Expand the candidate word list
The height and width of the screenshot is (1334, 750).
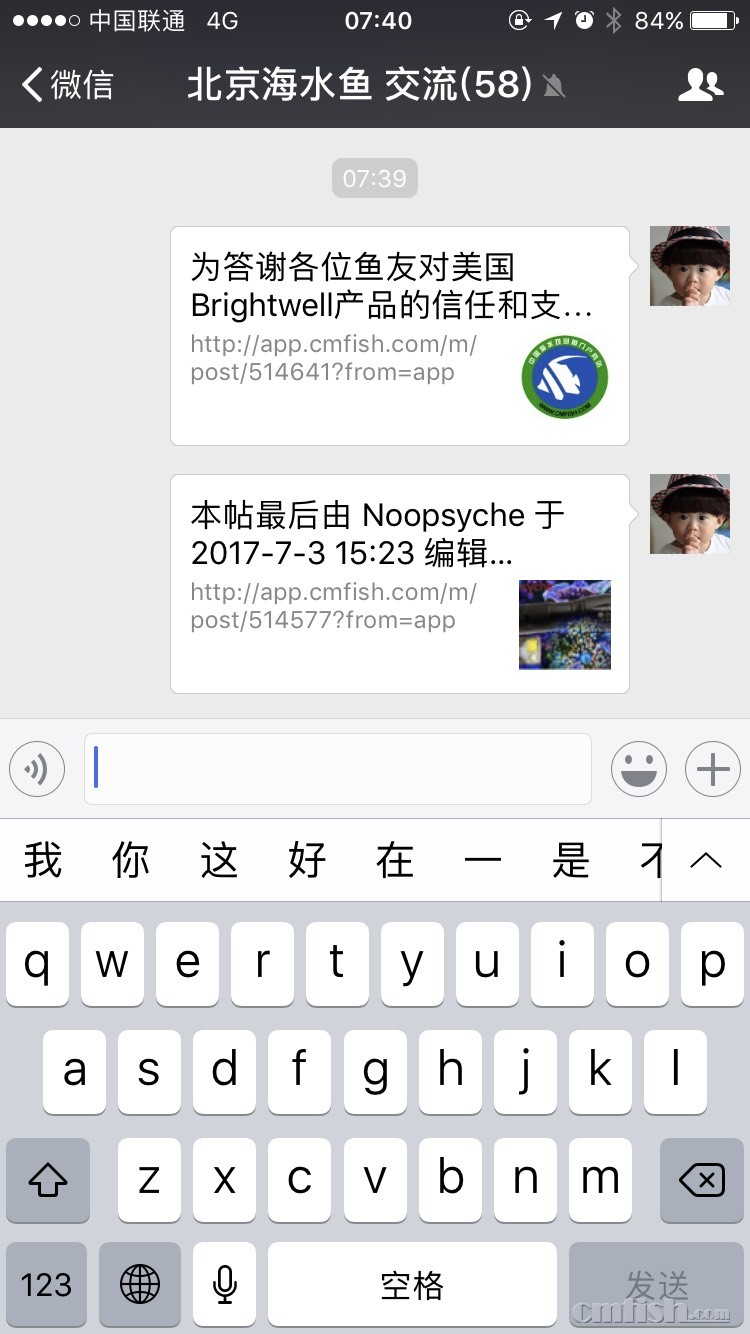706,860
